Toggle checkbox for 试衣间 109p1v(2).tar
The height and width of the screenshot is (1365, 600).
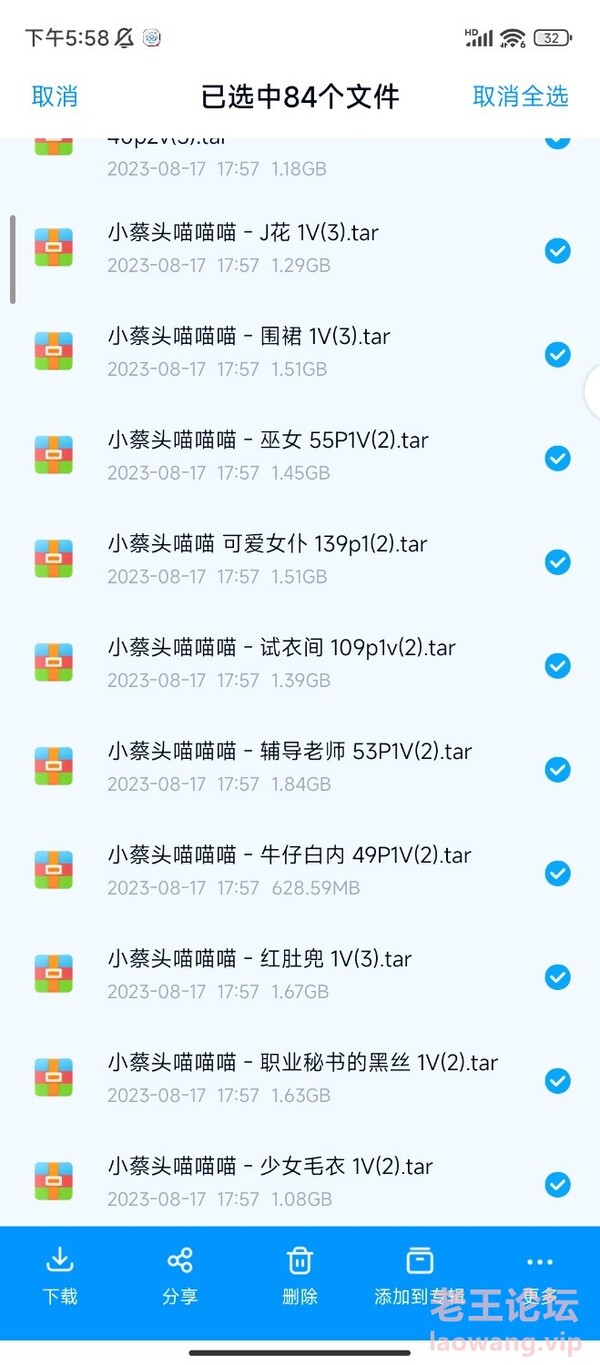pyautogui.click(x=557, y=665)
